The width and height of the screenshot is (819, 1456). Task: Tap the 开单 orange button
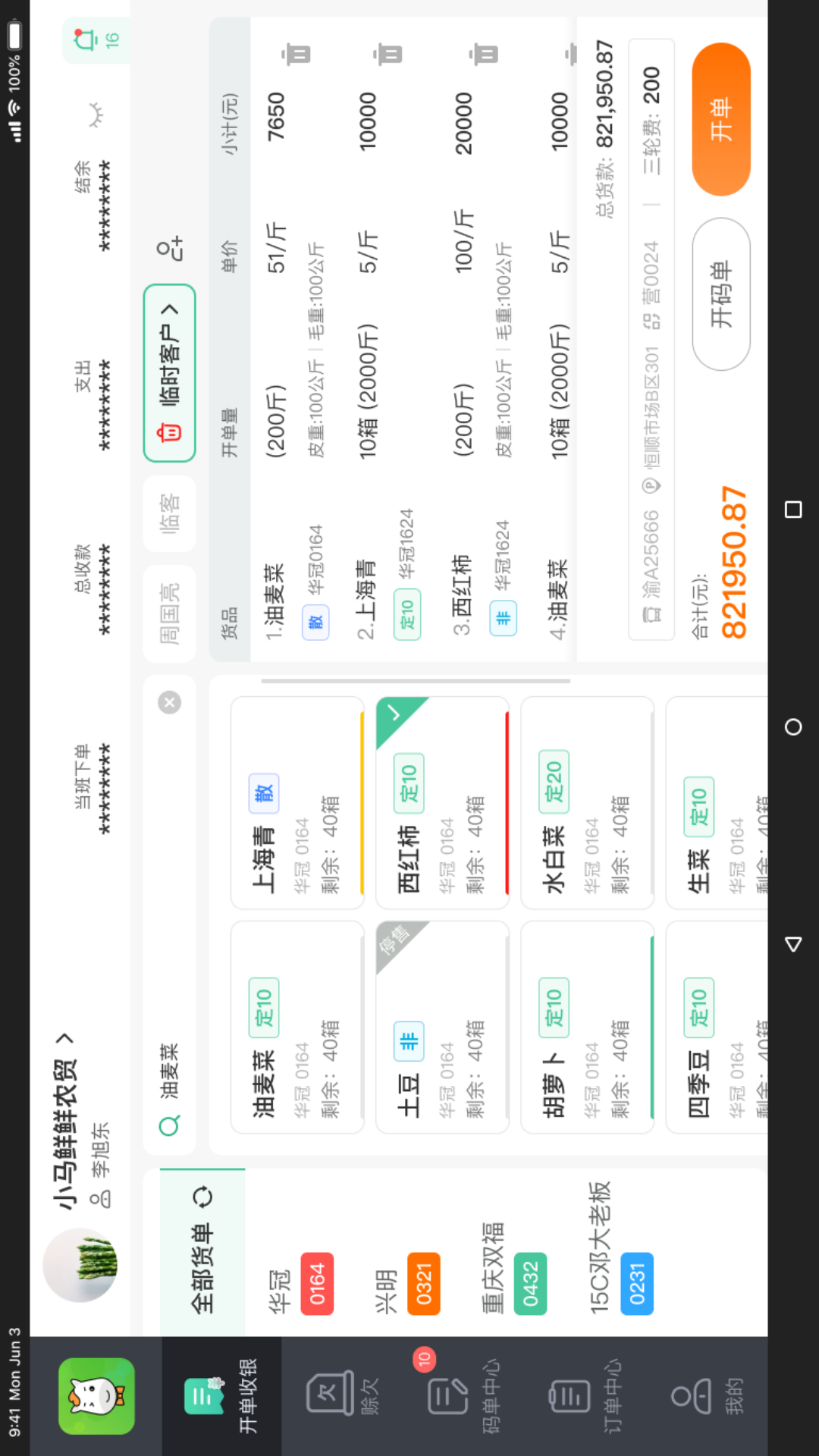[x=720, y=119]
